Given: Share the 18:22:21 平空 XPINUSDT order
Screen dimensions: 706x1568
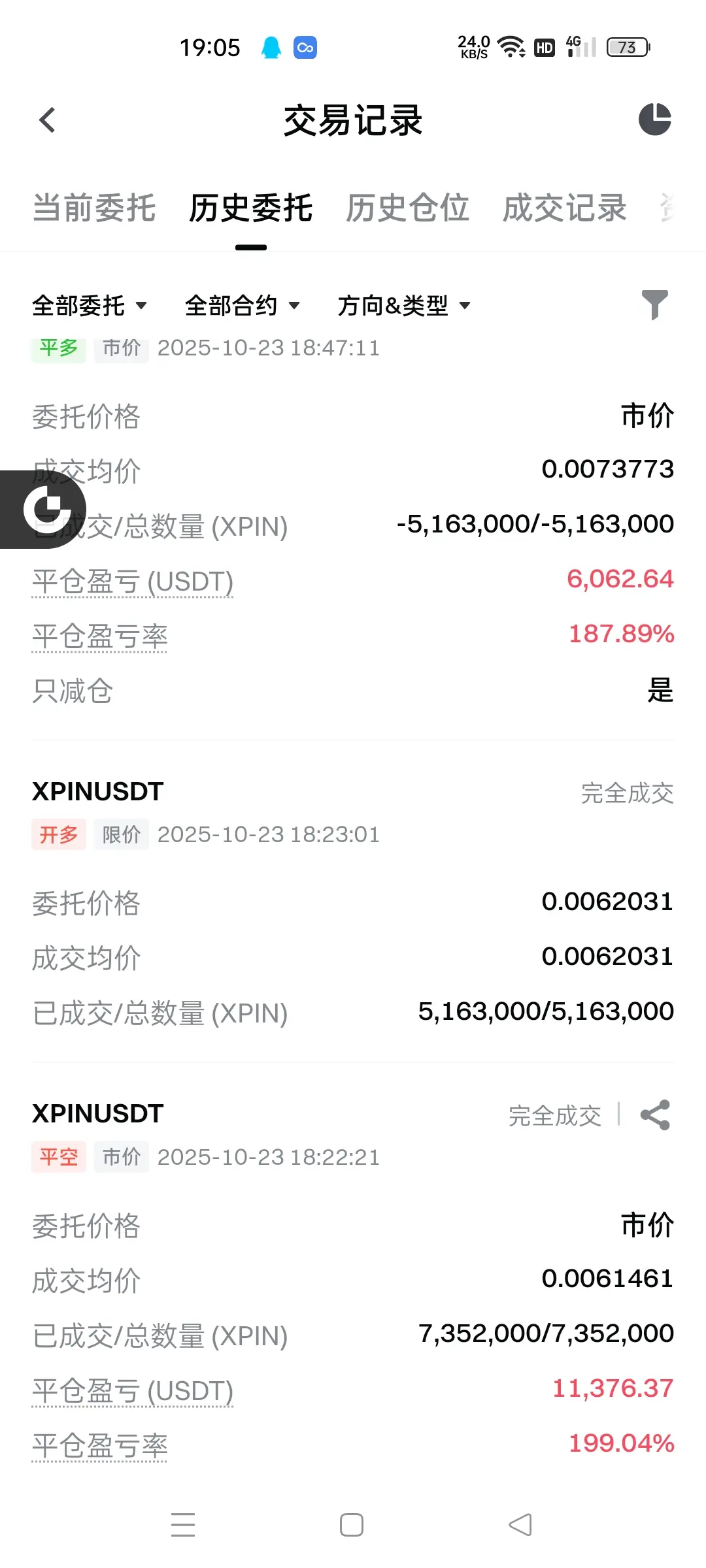Looking at the screenshot, I should [x=655, y=1115].
